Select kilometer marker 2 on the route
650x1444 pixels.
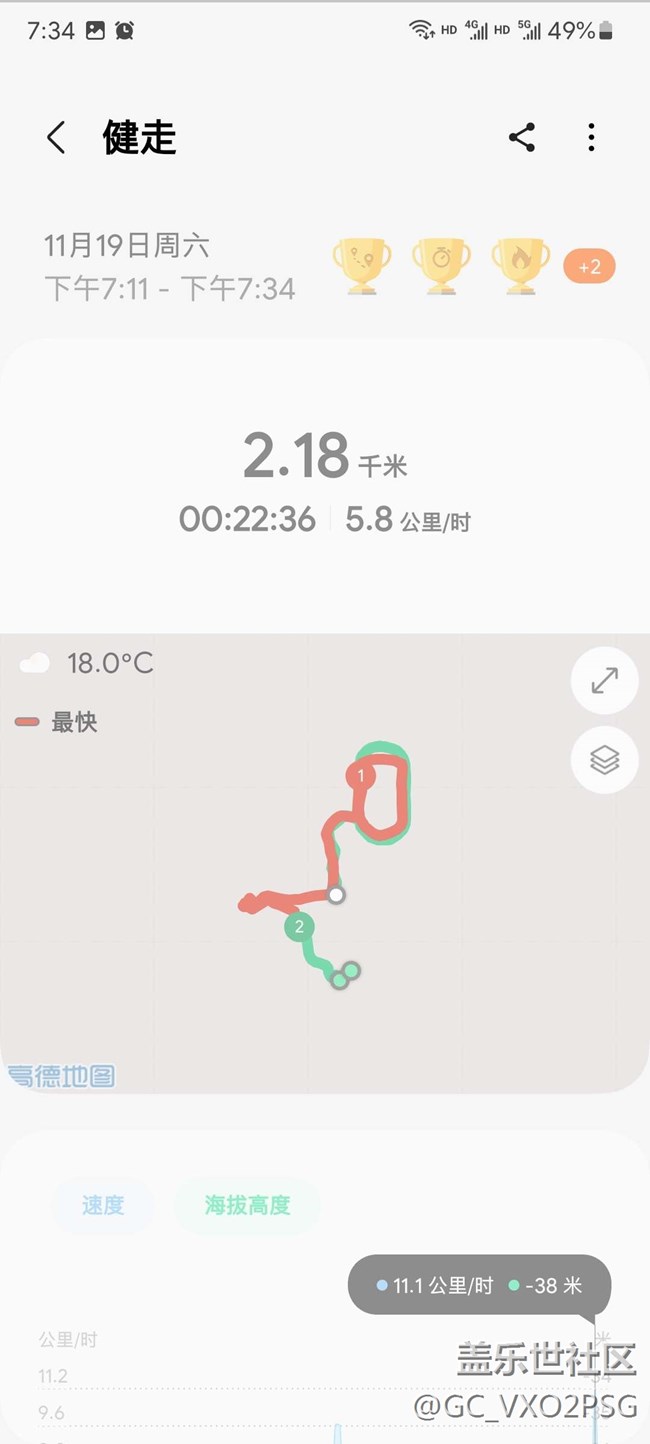pyautogui.click(x=299, y=927)
